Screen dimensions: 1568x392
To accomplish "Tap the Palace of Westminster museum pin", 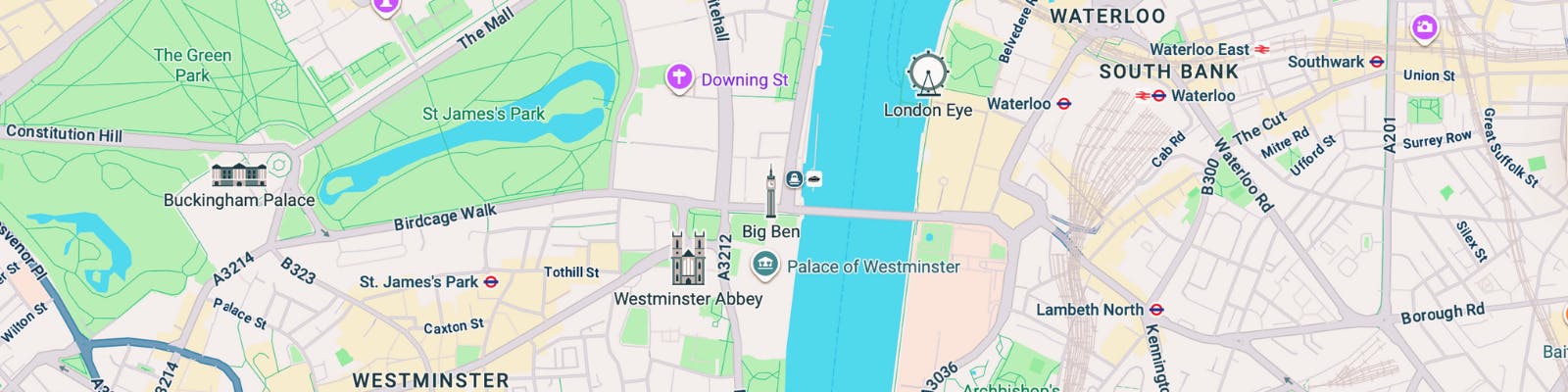I will click(765, 265).
